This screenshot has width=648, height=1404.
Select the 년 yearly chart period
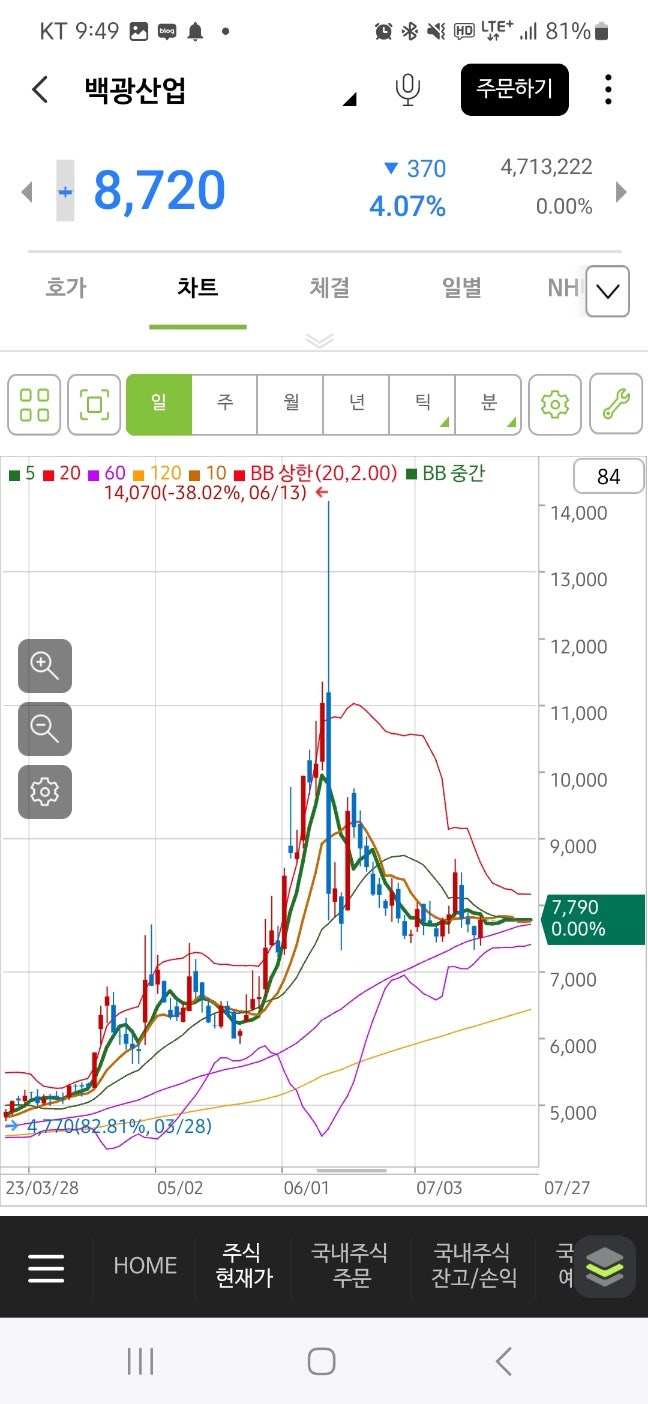pyautogui.click(x=357, y=404)
